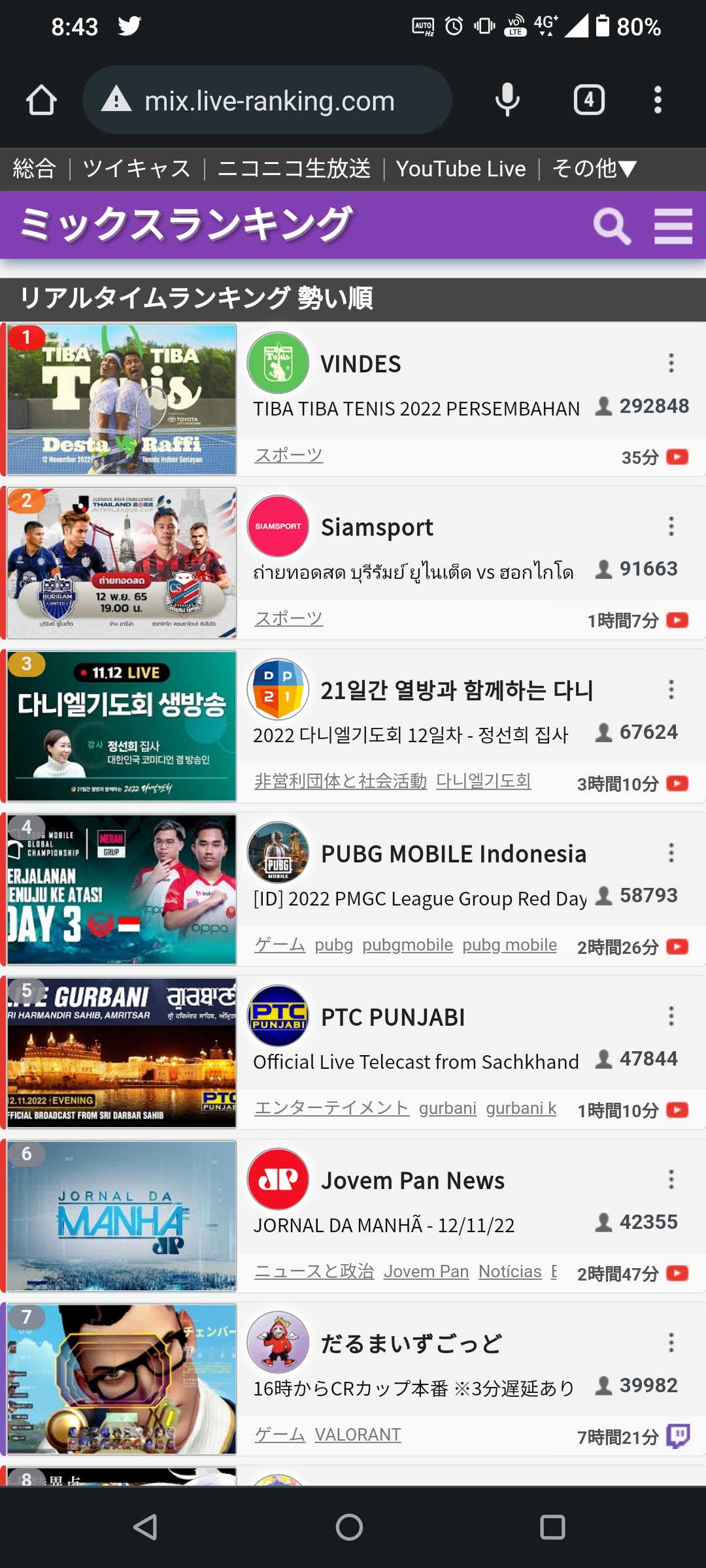
Task: Open the VINDES tennis stream thumbnail
Action: [x=122, y=399]
